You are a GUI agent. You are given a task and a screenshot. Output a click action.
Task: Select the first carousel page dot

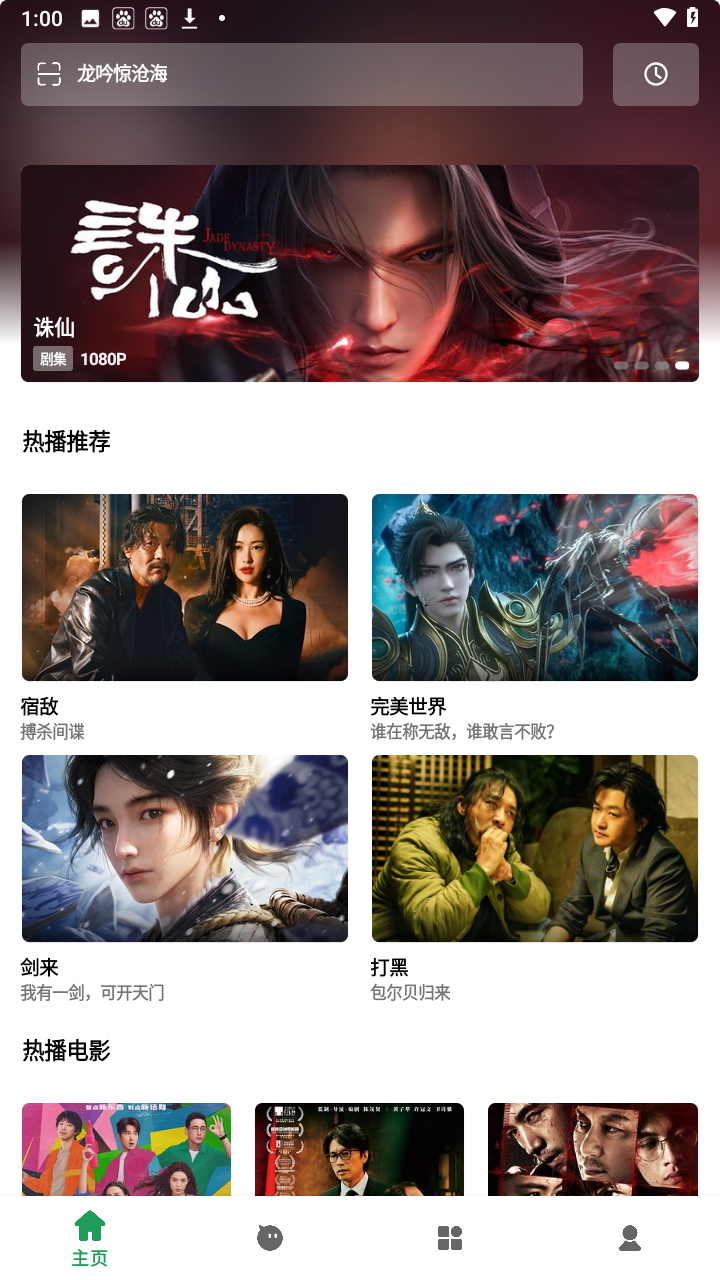pos(620,366)
